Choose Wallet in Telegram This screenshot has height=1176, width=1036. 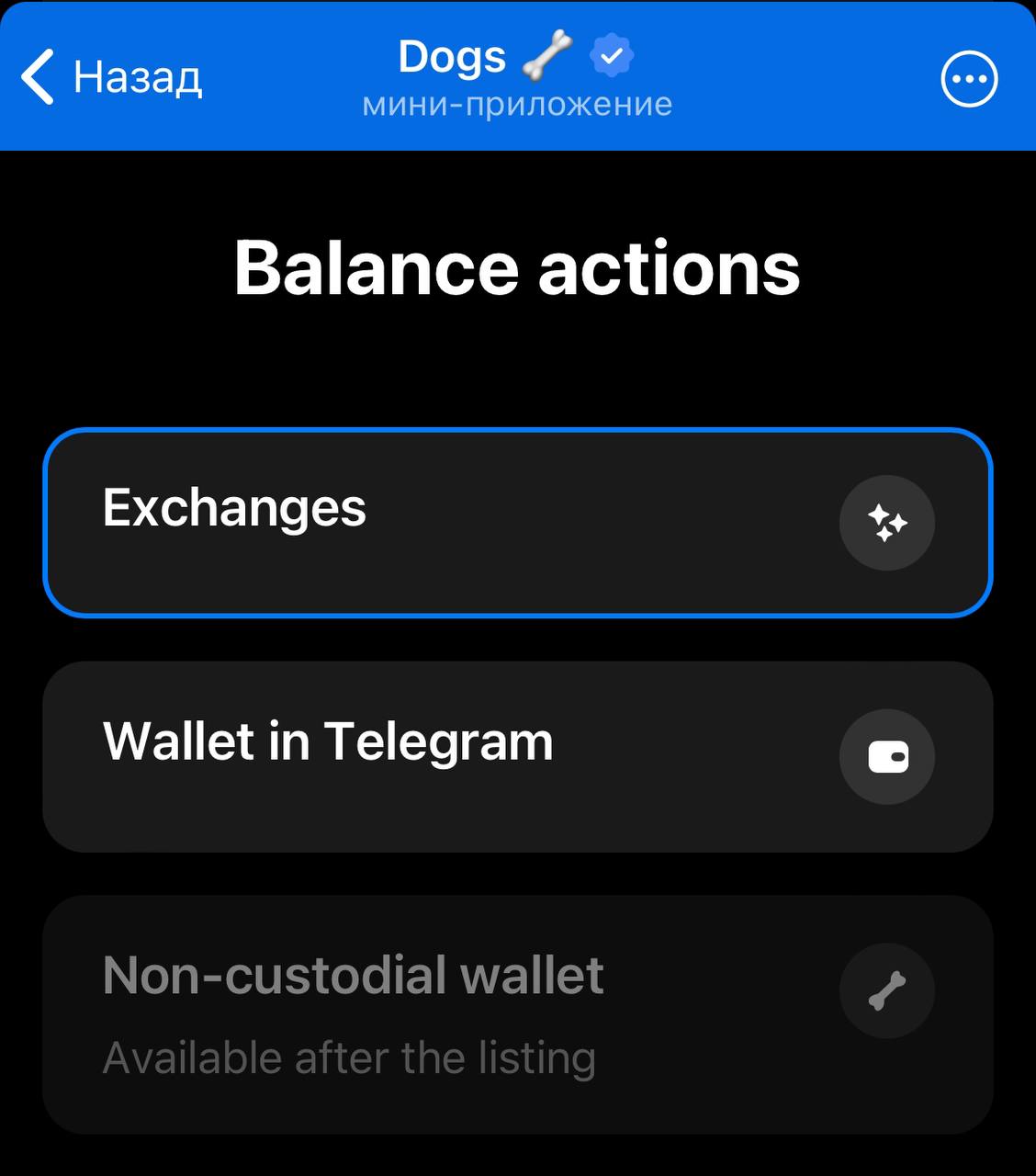coord(517,756)
